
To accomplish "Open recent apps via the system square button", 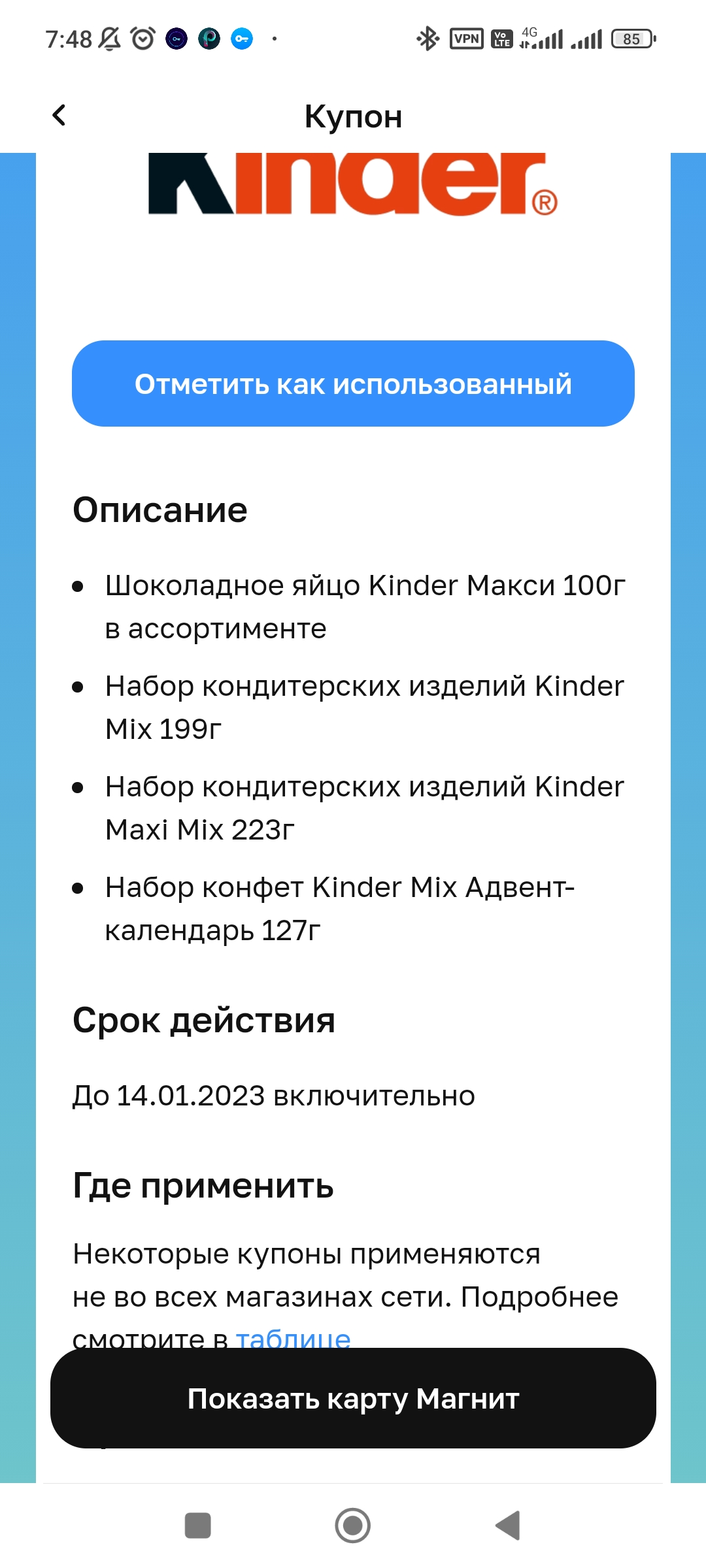I will [x=197, y=1526].
